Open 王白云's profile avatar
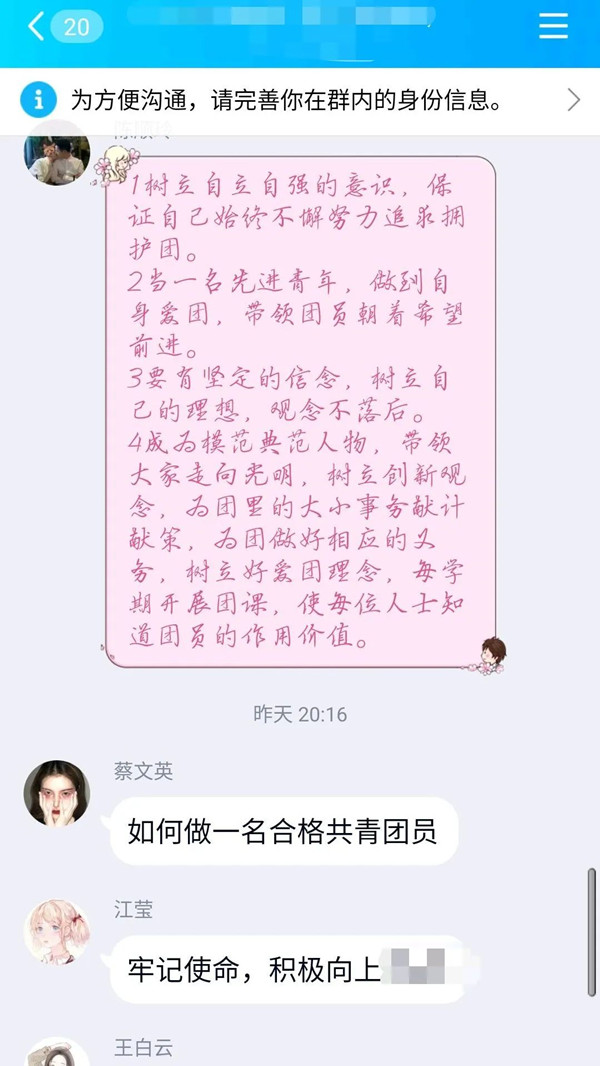 pyautogui.click(x=57, y=1052)
